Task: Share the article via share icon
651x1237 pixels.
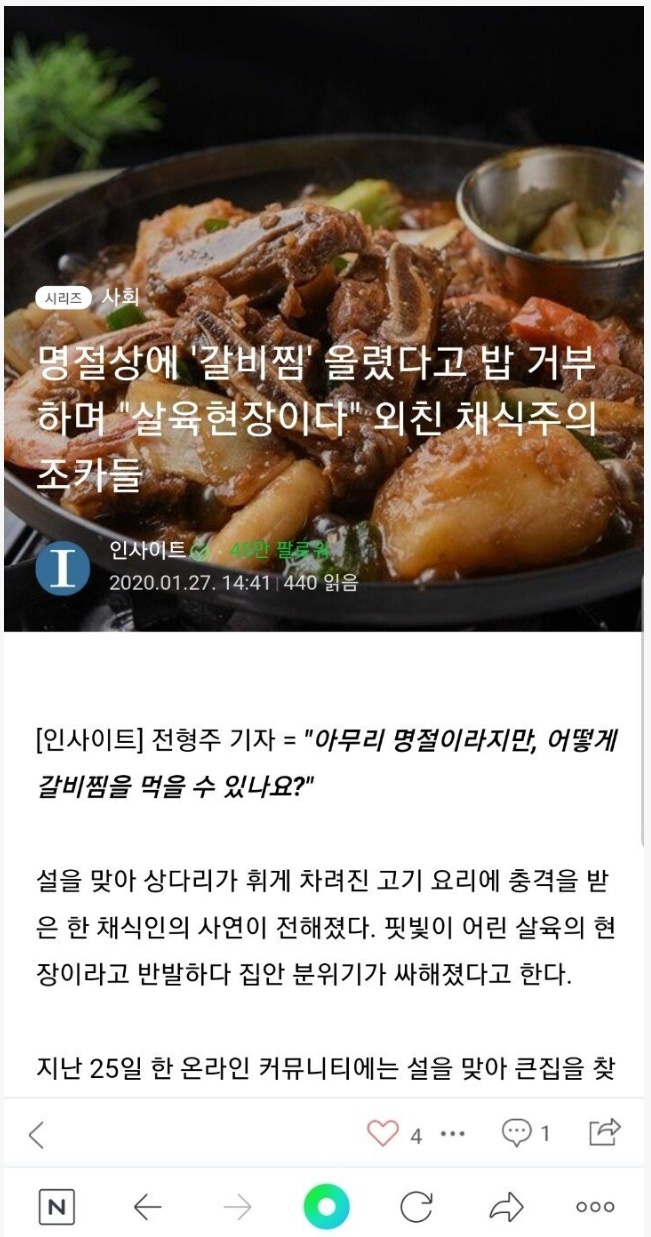Action: (604, 1132)
